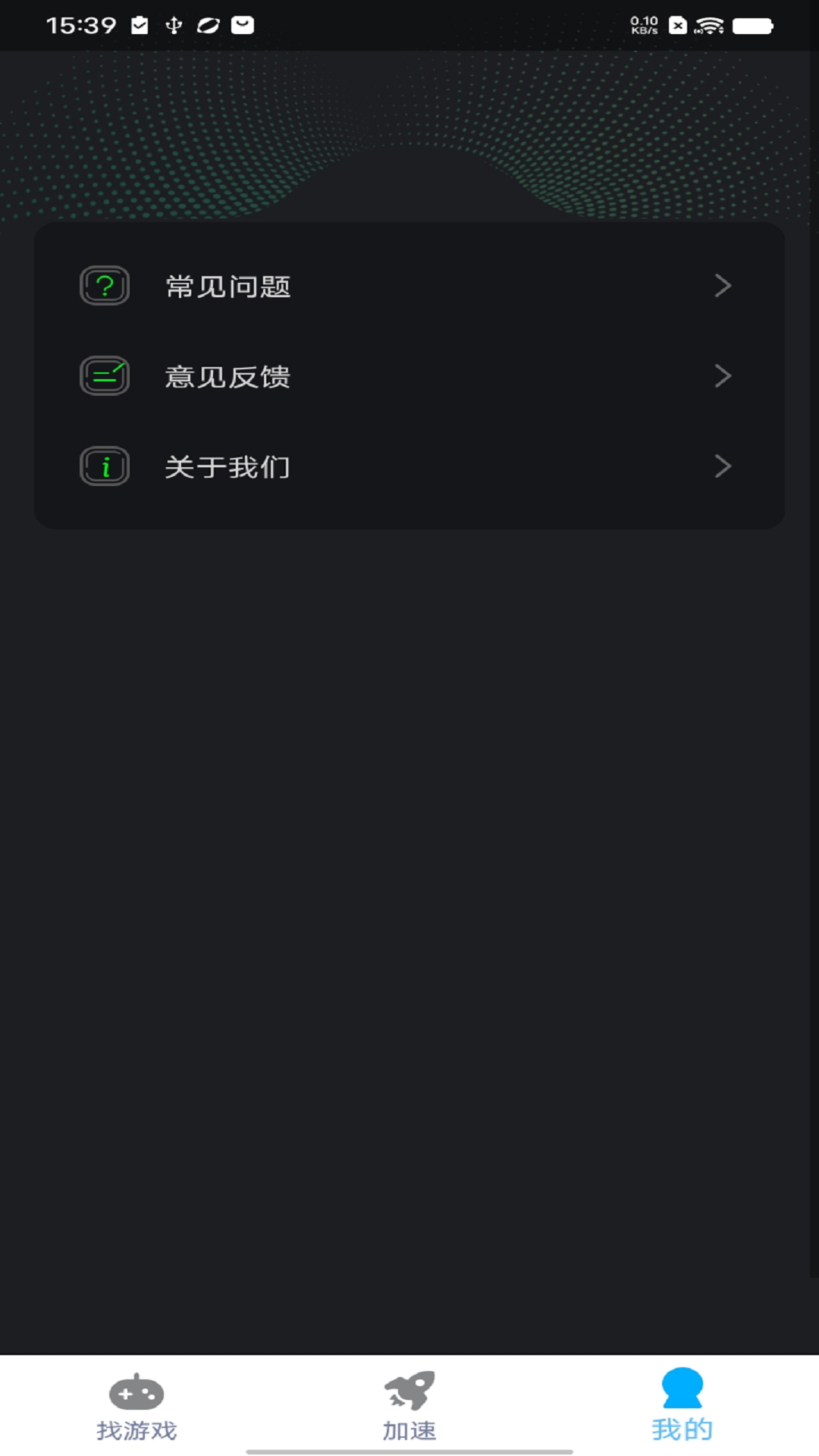Switch to the 加速 tab
Screen dimensions: 819x1456
pyautogui.click(x=409, y=1407)
